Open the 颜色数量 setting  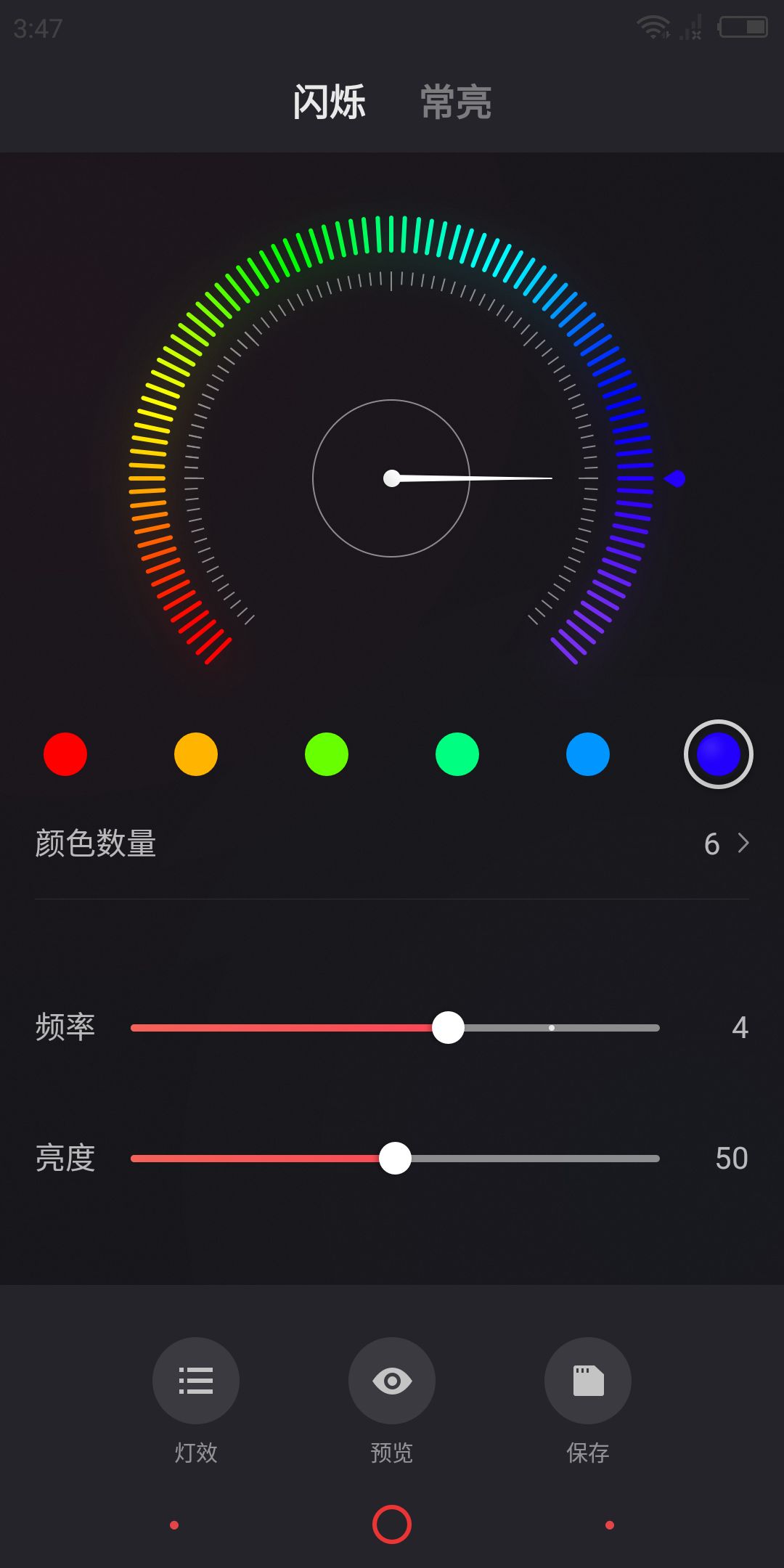(392, 844)
